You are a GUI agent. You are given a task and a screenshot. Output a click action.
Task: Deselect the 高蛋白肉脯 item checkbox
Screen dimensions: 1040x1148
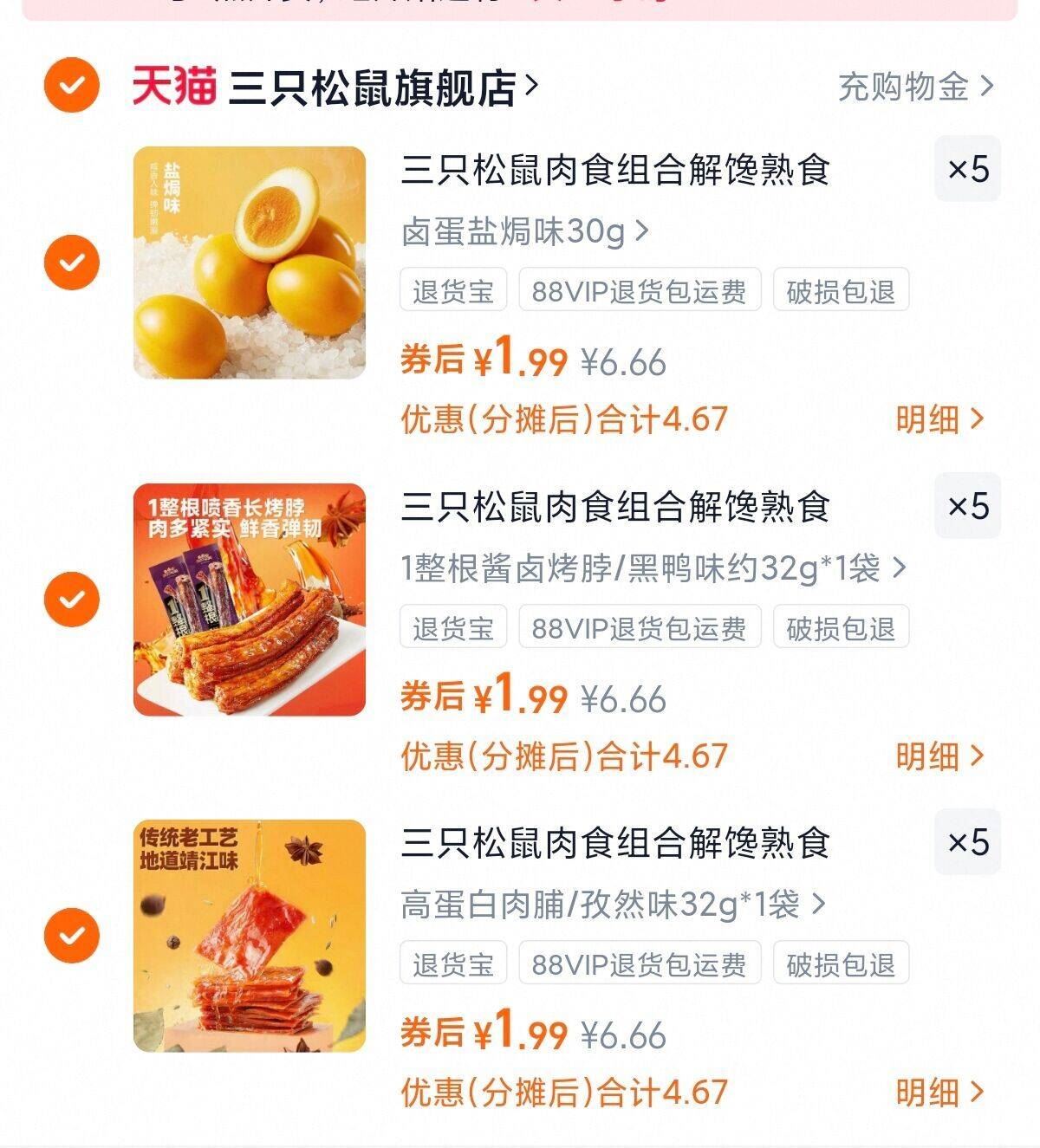(x=72, y=936)
